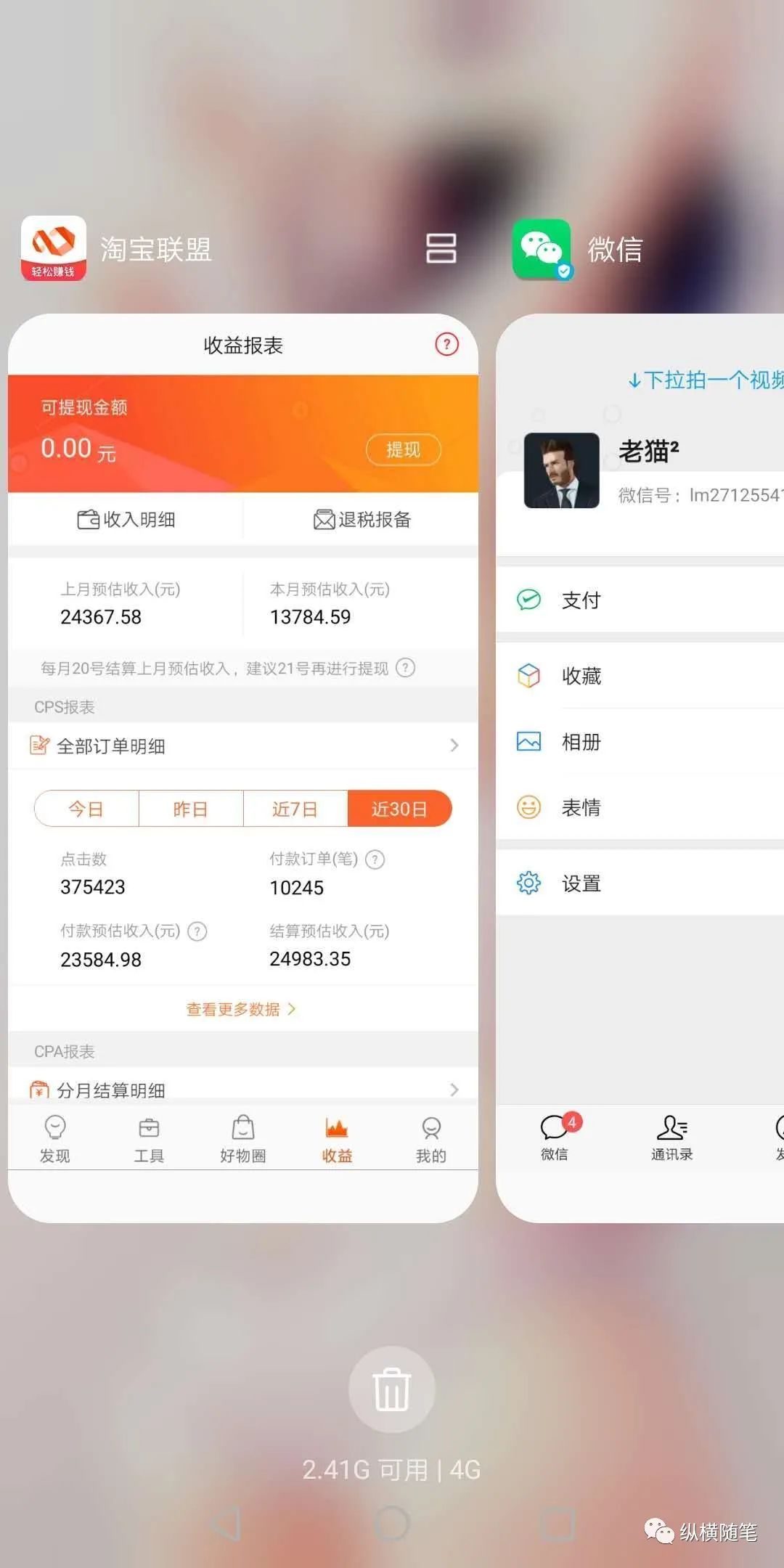This screenshot has width=784, height=1568.
Task: Open the 微信 app card
Action: pyautogui.click(x=640, y=767)
